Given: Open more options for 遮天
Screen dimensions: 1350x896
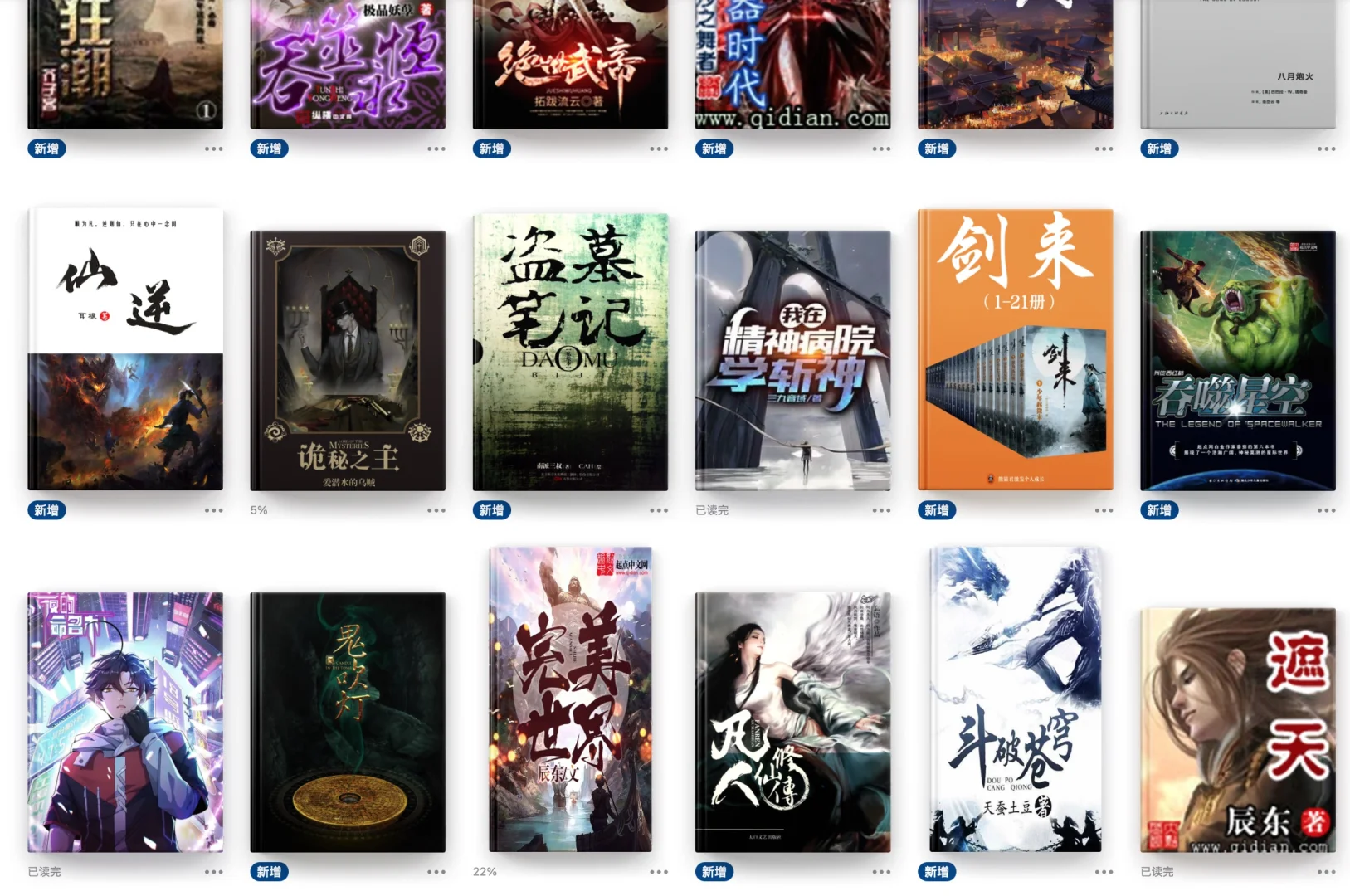Looking at the screenshot, I should [x=1326, y=872].
